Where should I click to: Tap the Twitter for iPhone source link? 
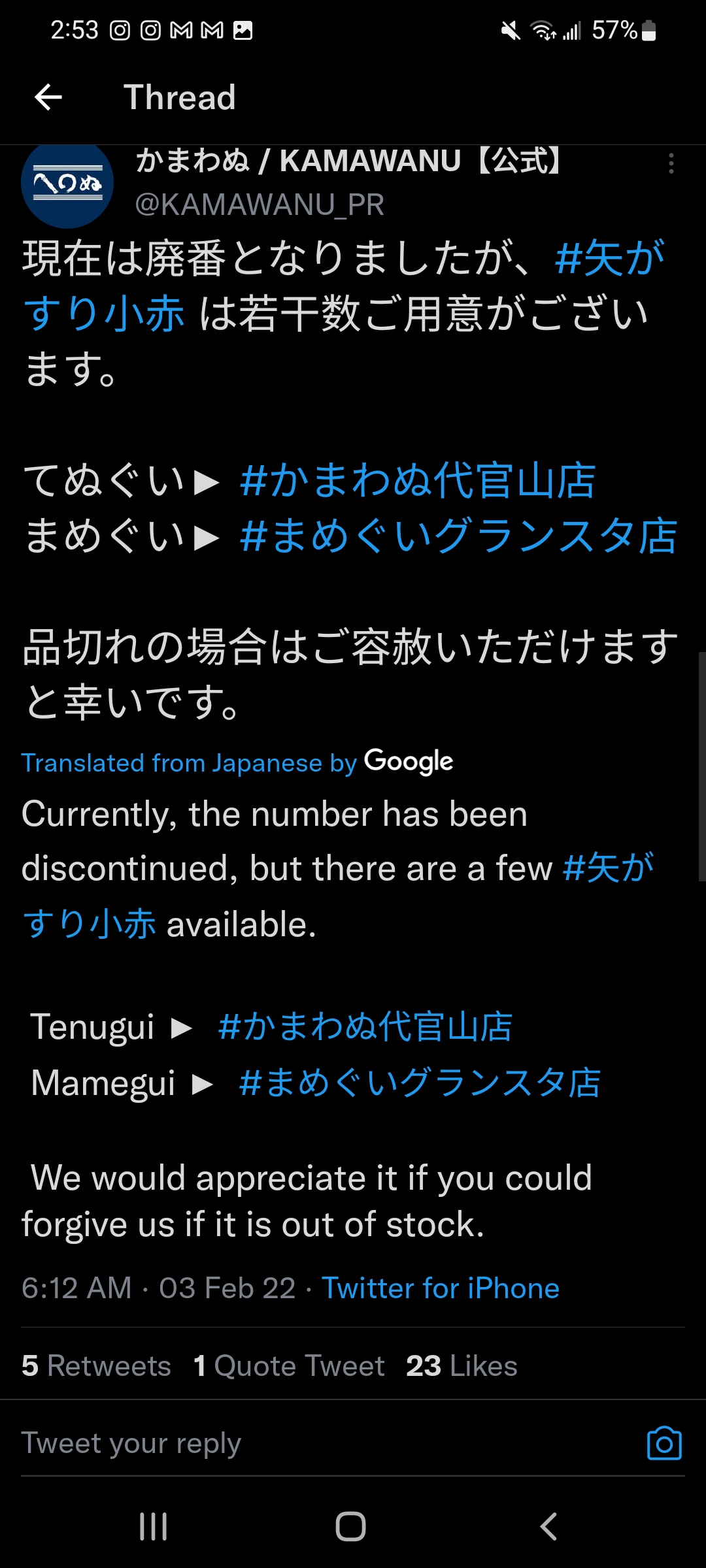441,1288
